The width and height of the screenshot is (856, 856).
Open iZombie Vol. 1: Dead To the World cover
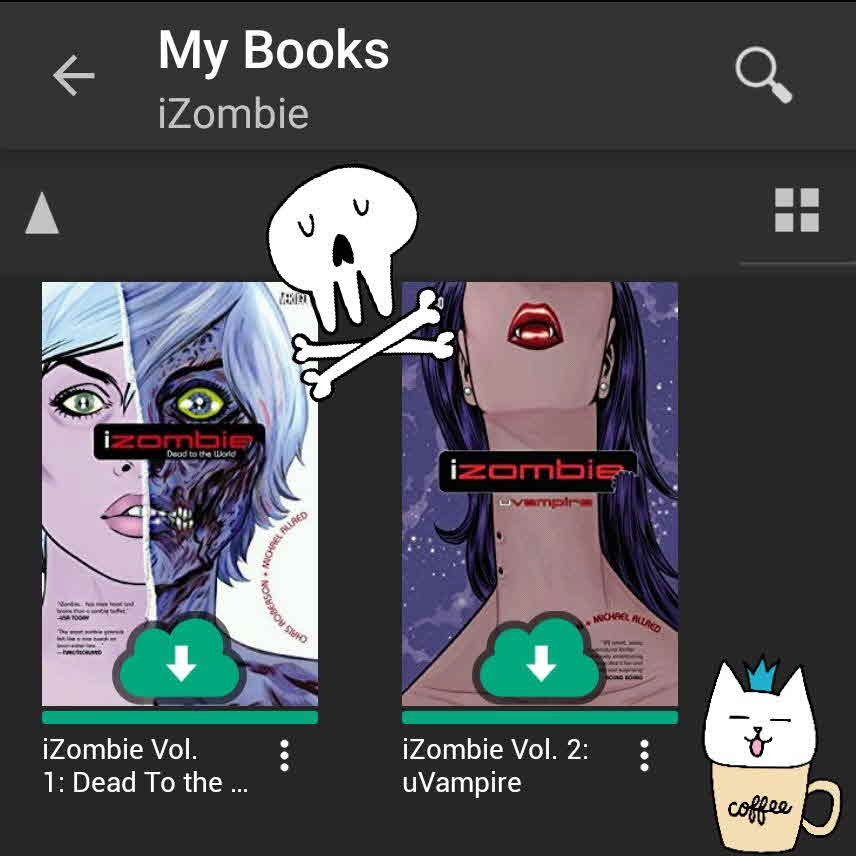[180, 450]
